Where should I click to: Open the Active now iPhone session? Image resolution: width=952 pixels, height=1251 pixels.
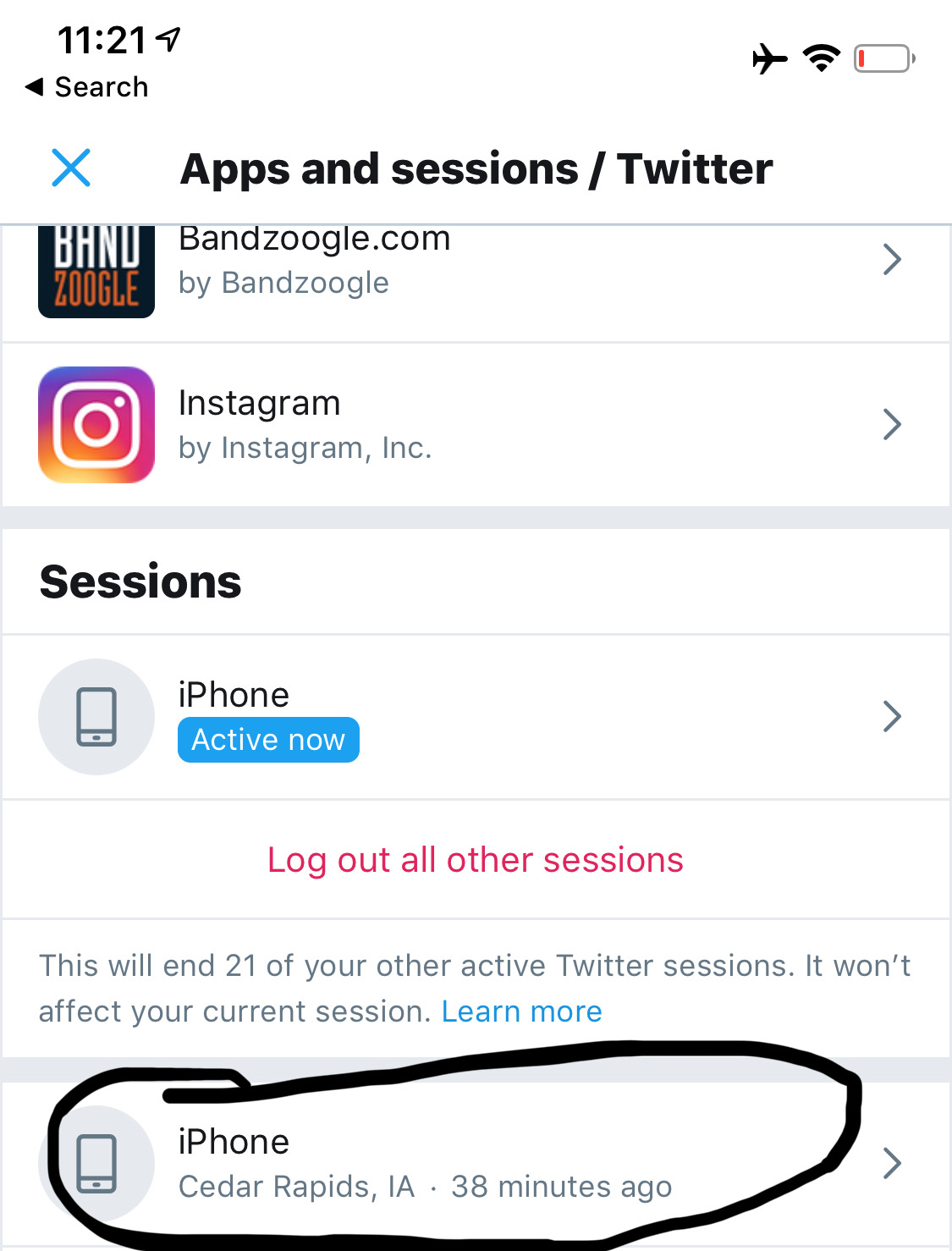click(474, 717)
